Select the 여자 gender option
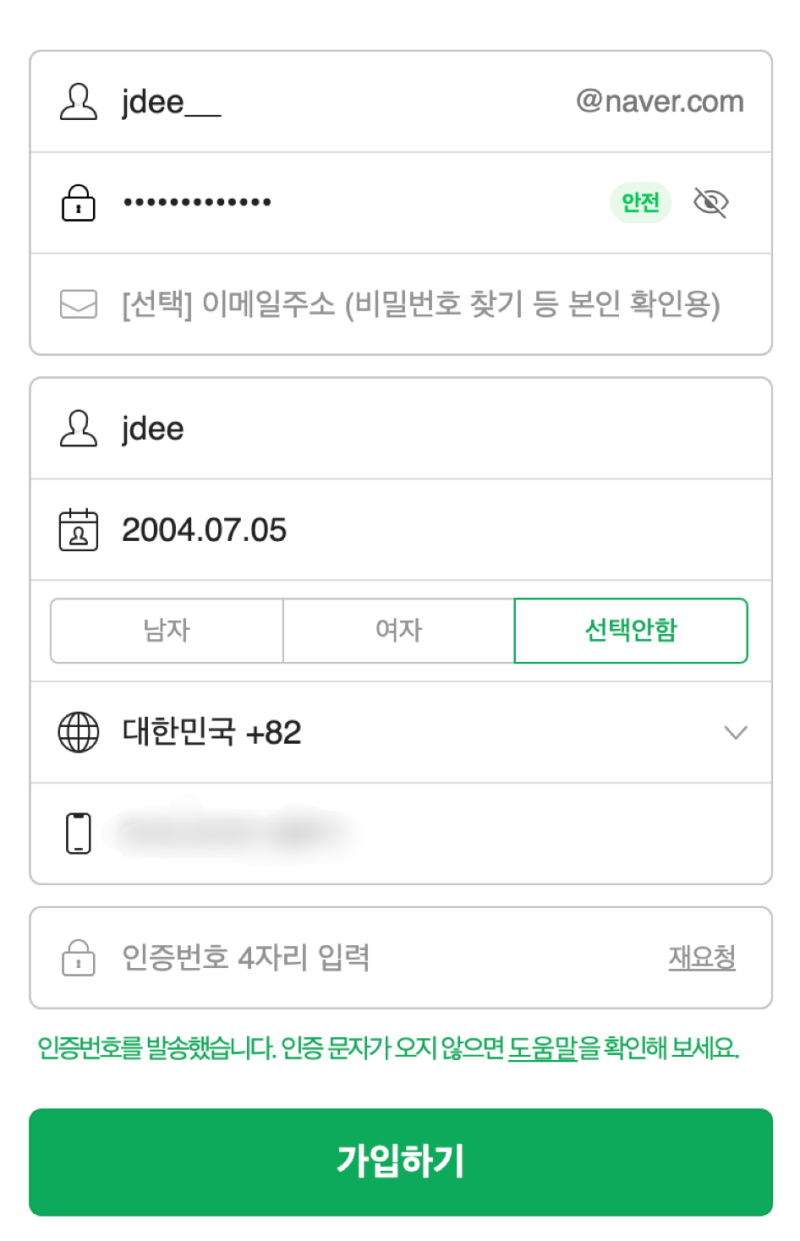The image size is (800, 1241). click(x=398, y=630)
